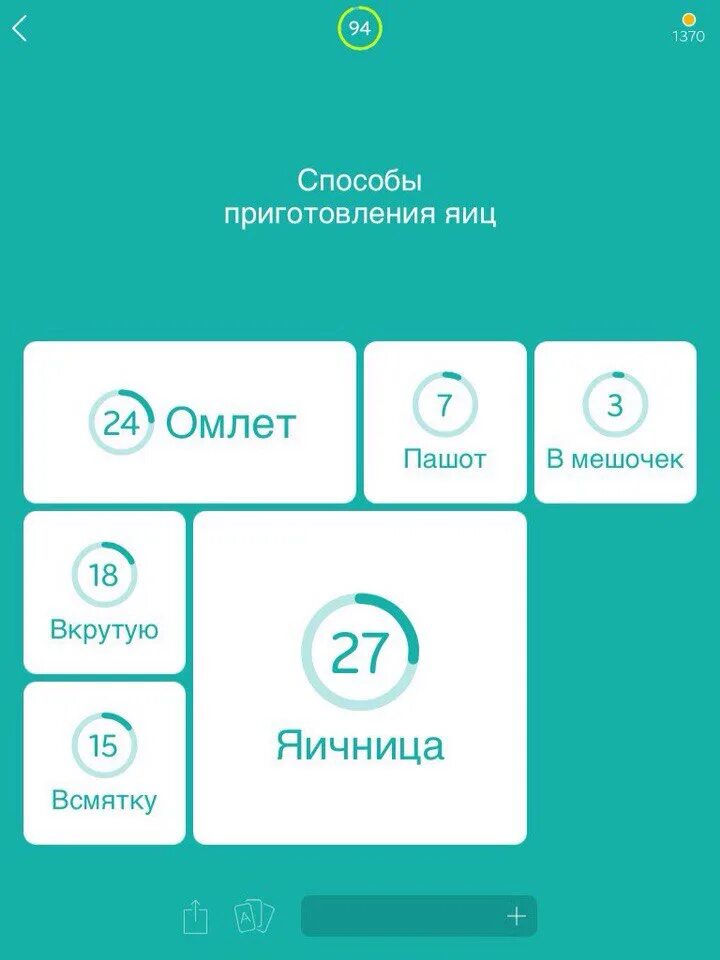Tap the answer input field

point(419,916)
